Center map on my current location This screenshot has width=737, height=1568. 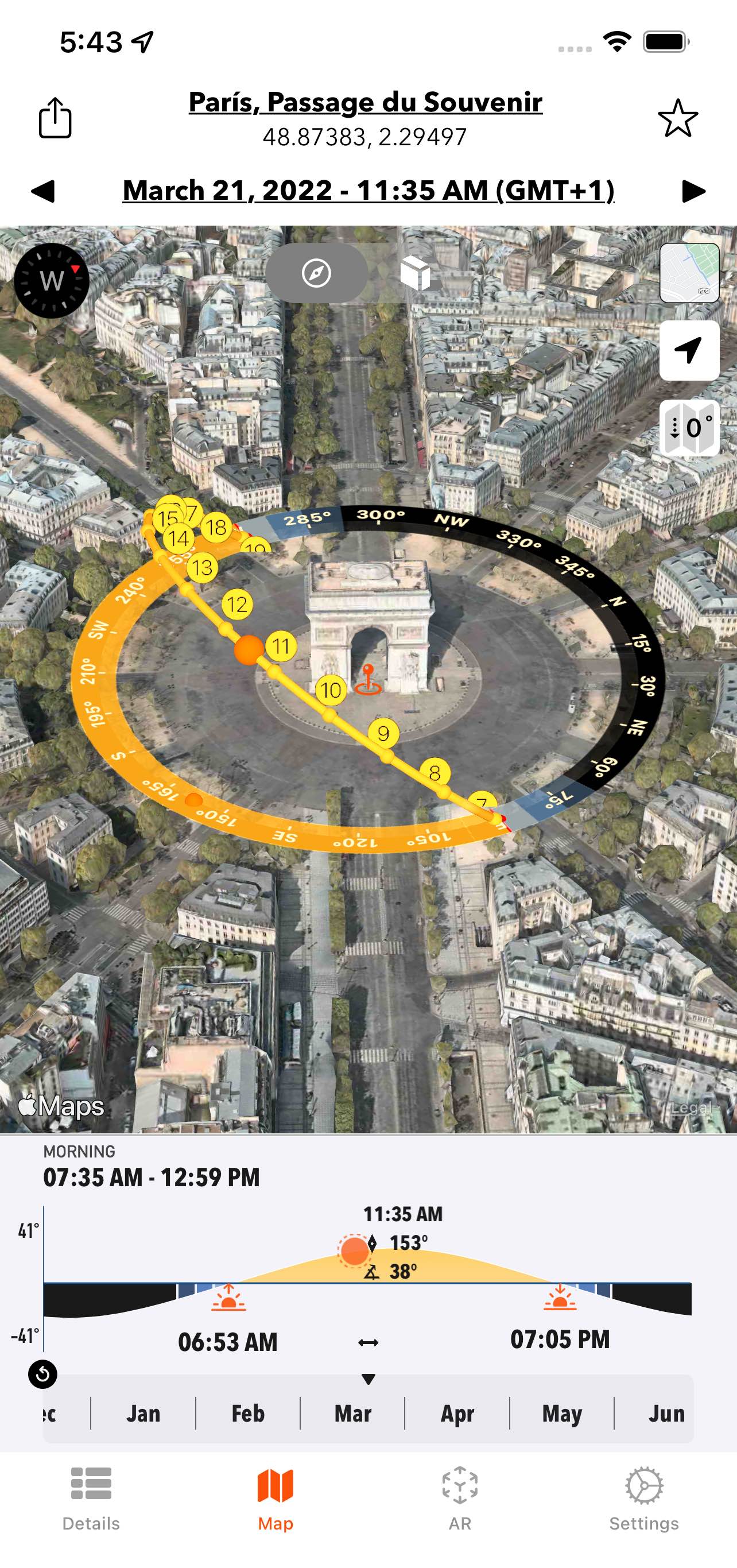pos(689,351)
